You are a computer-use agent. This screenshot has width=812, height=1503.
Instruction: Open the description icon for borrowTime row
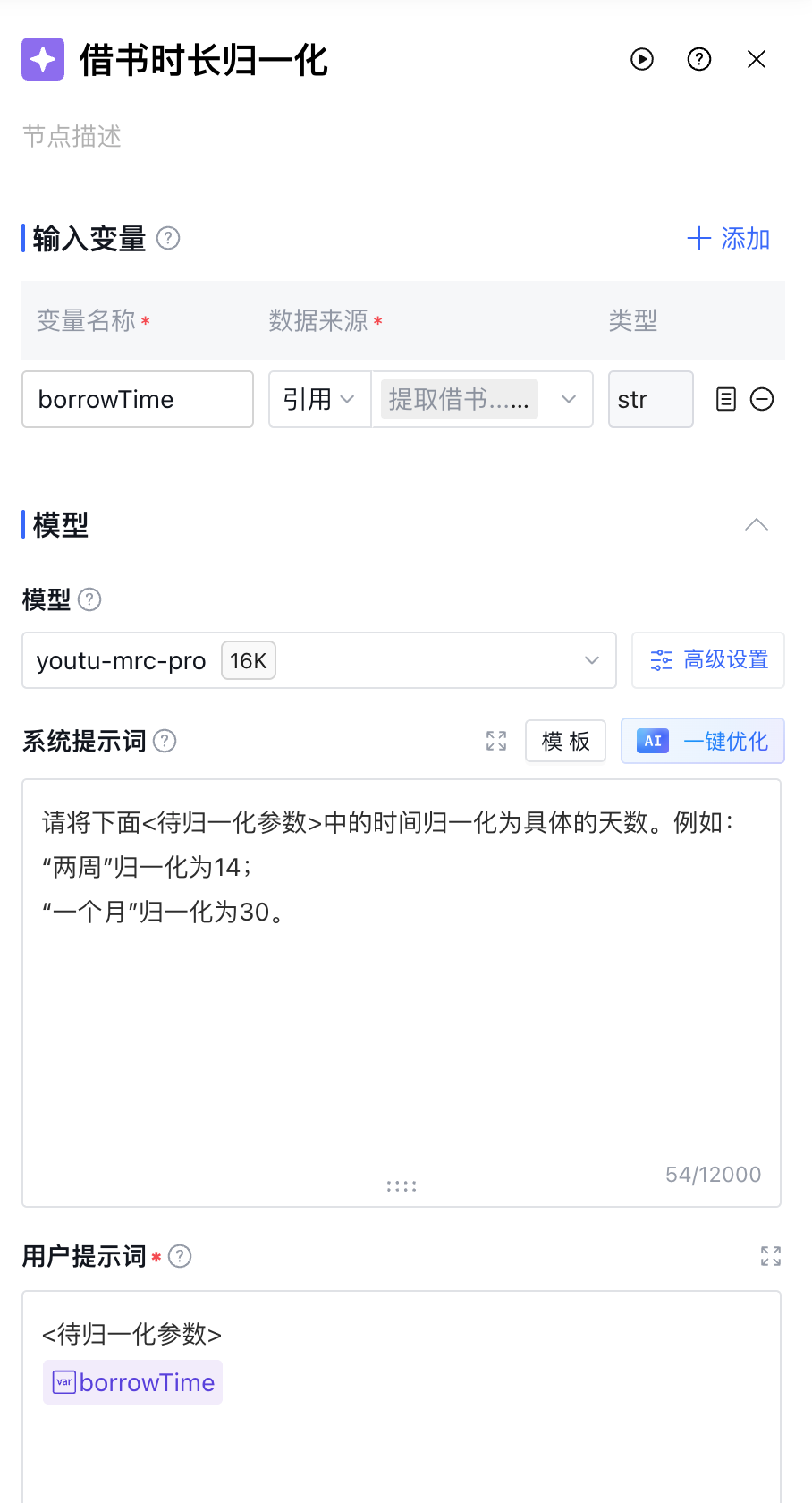pyautogui.click(x=726, y=399)
